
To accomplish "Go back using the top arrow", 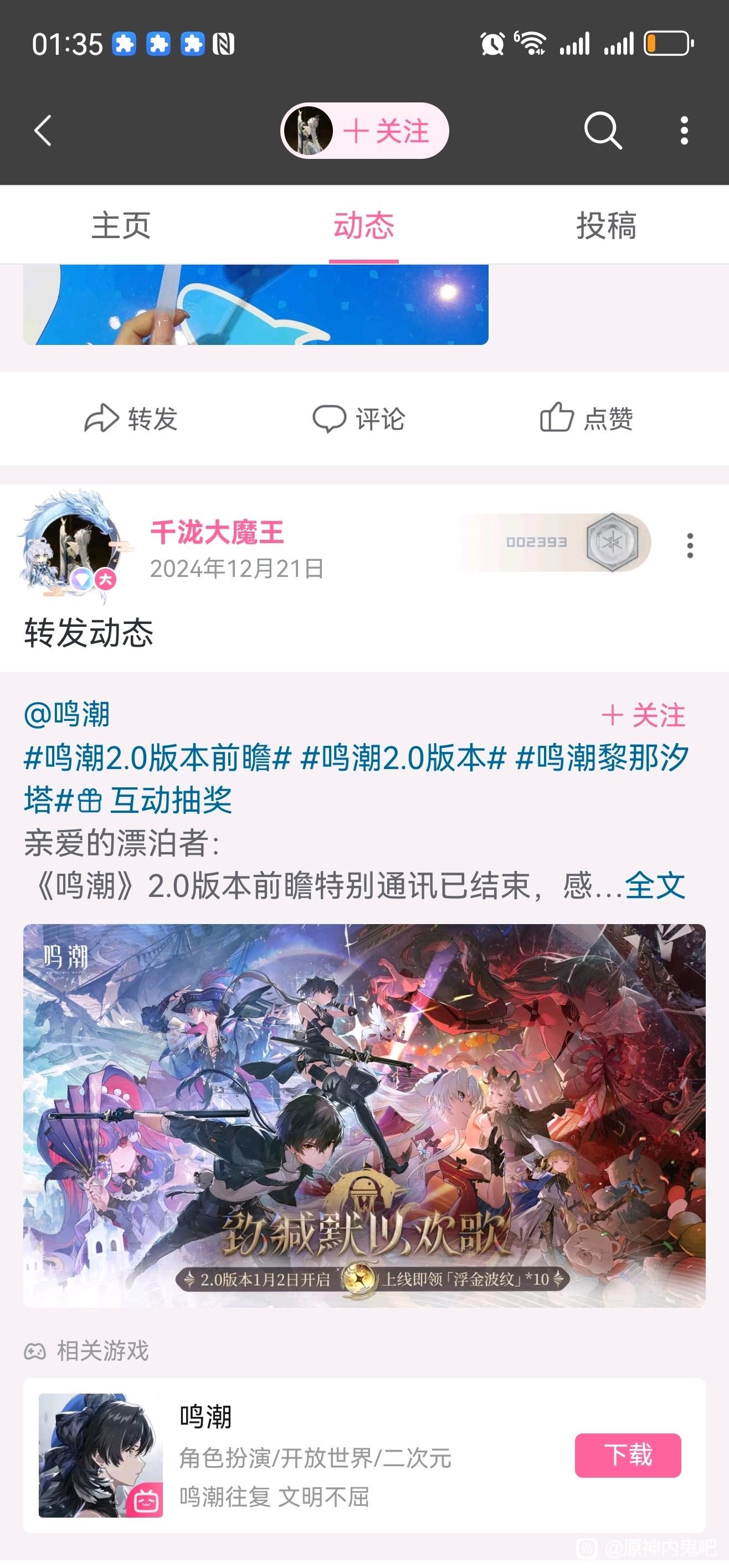I will click(43, 131).
